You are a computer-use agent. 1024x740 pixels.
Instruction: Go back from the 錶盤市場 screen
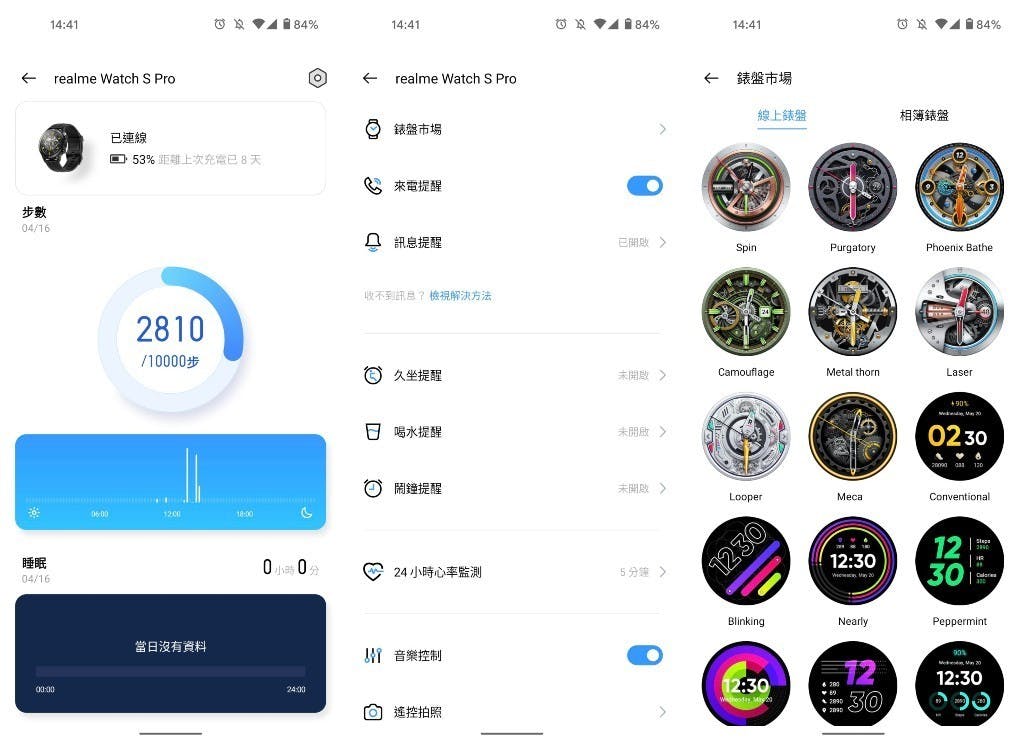(711, 78)
